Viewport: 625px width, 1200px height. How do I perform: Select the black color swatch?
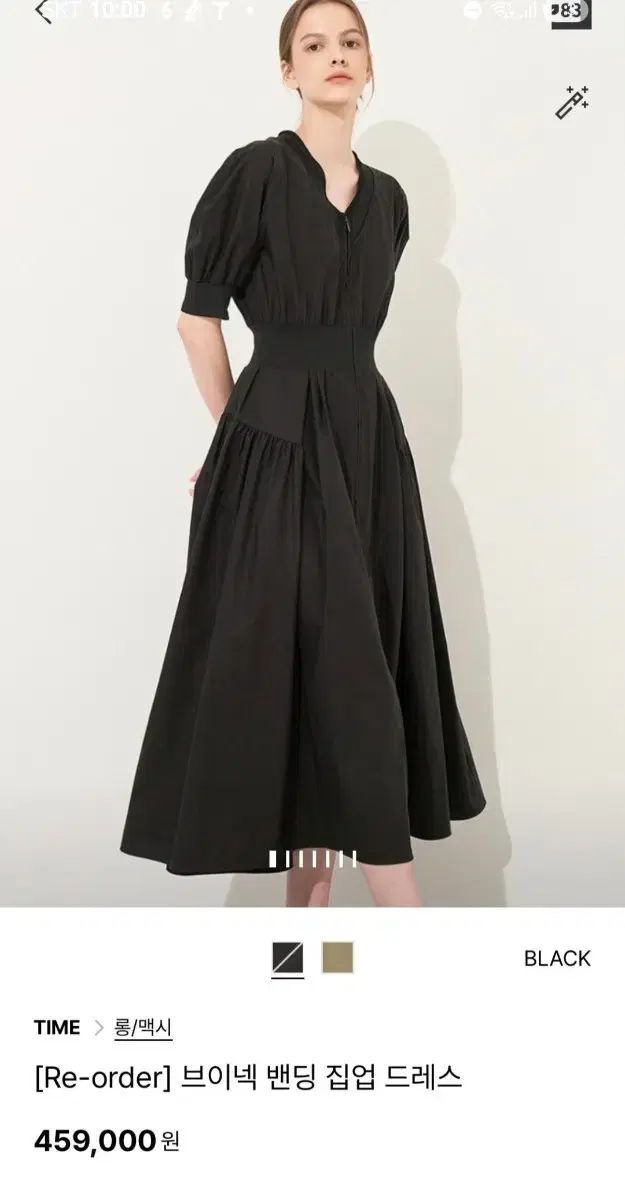tap(287, 958)
